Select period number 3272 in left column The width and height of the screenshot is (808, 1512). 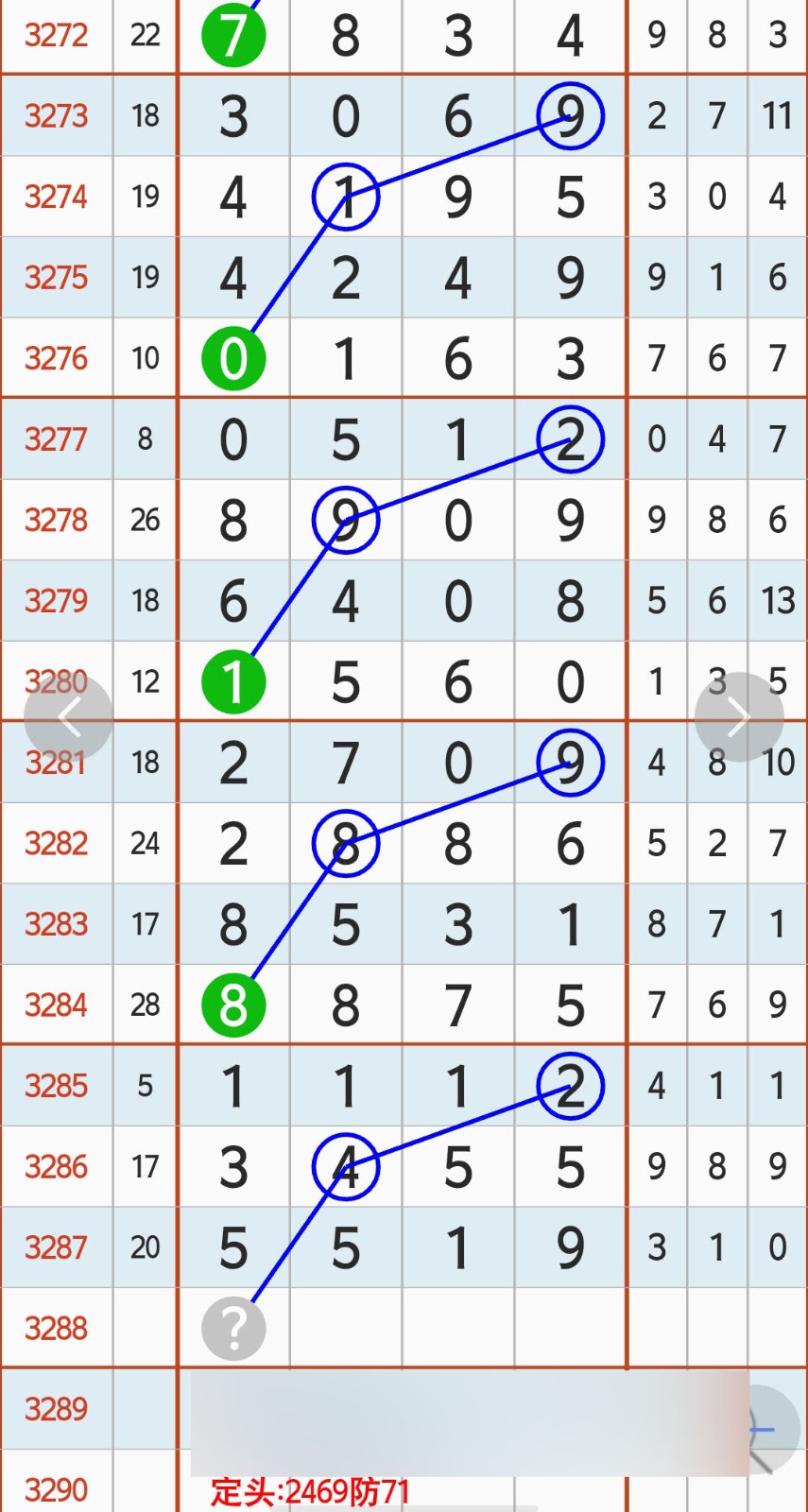pos(56,36)
